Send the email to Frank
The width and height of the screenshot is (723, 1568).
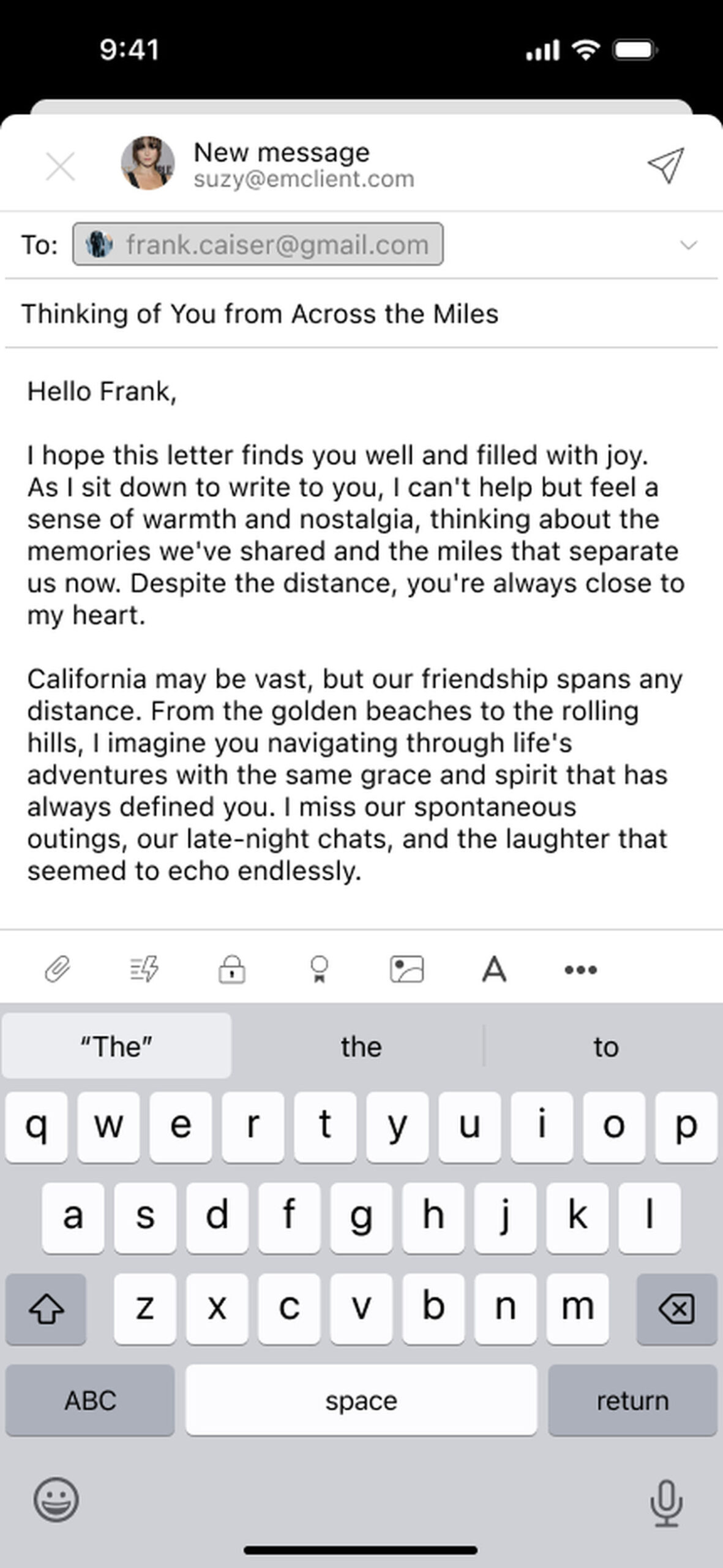click(x=665, y=165)
